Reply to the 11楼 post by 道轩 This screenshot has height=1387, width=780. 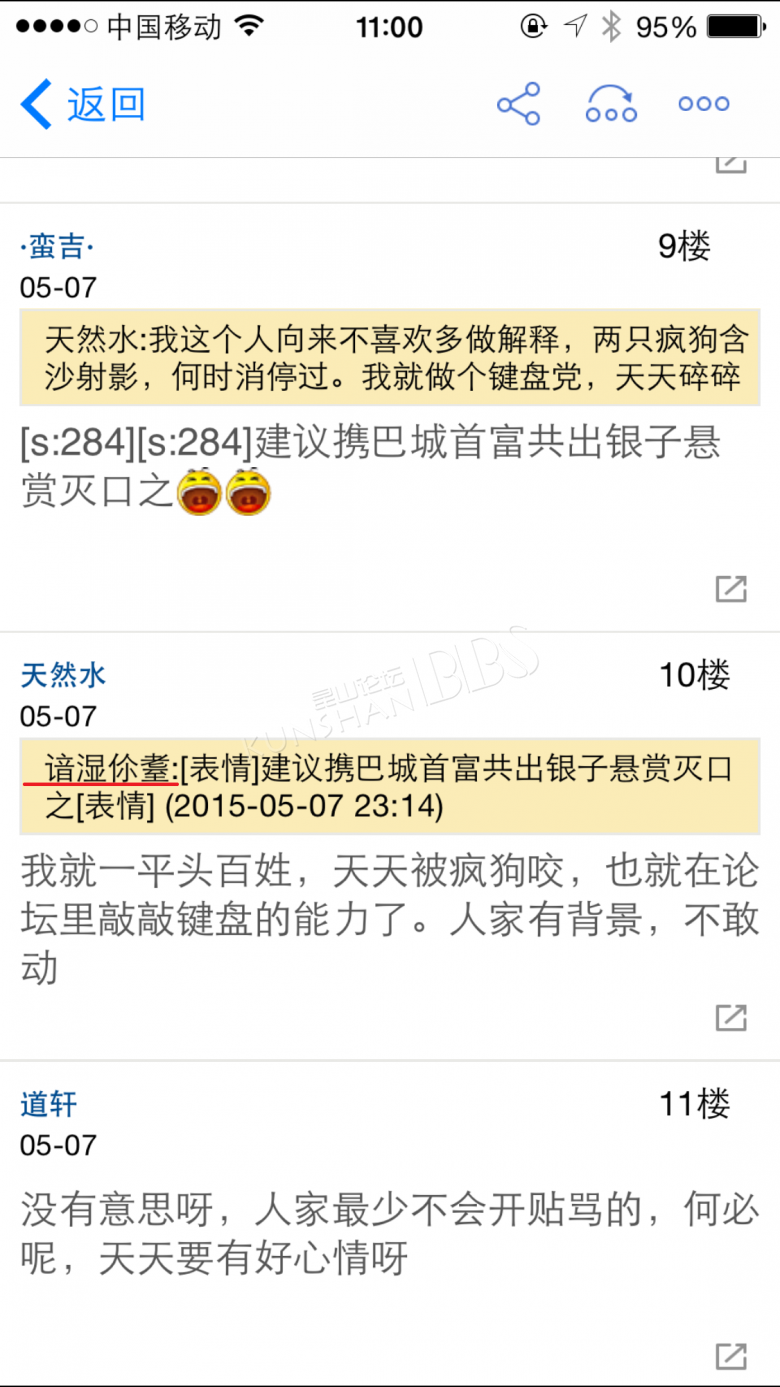click(731, 1356)
